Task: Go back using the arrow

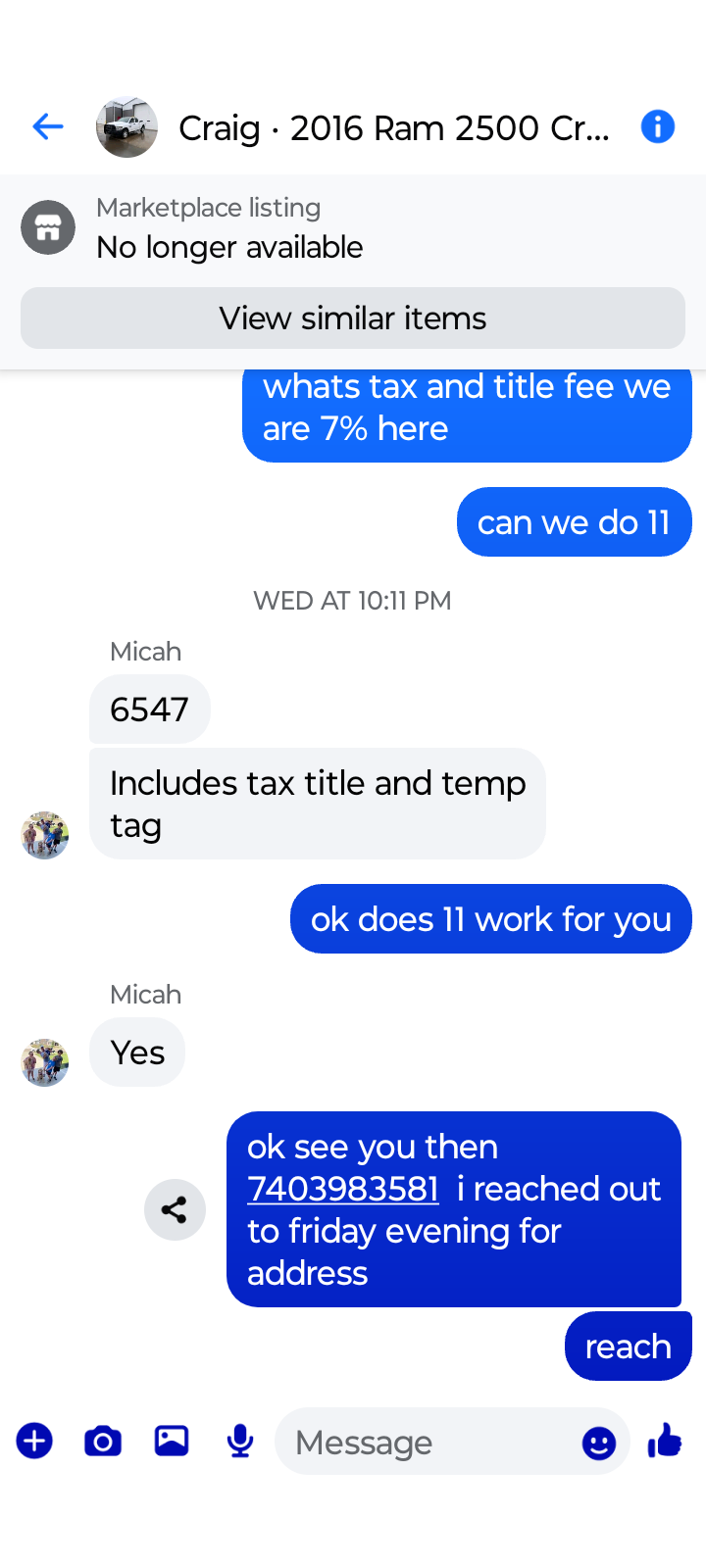Action: [x=47, y=126]
